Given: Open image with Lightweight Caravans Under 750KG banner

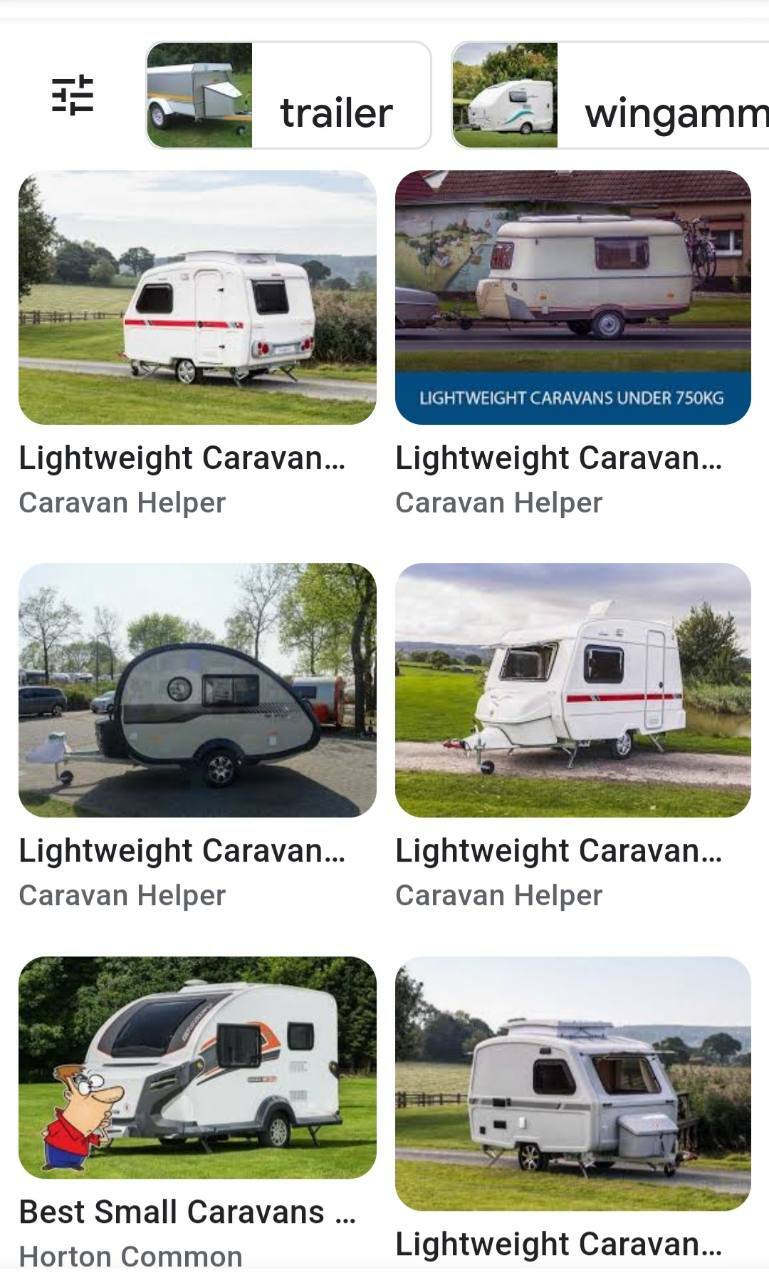Looking at the screenshot, I should (x=573, y=297).
